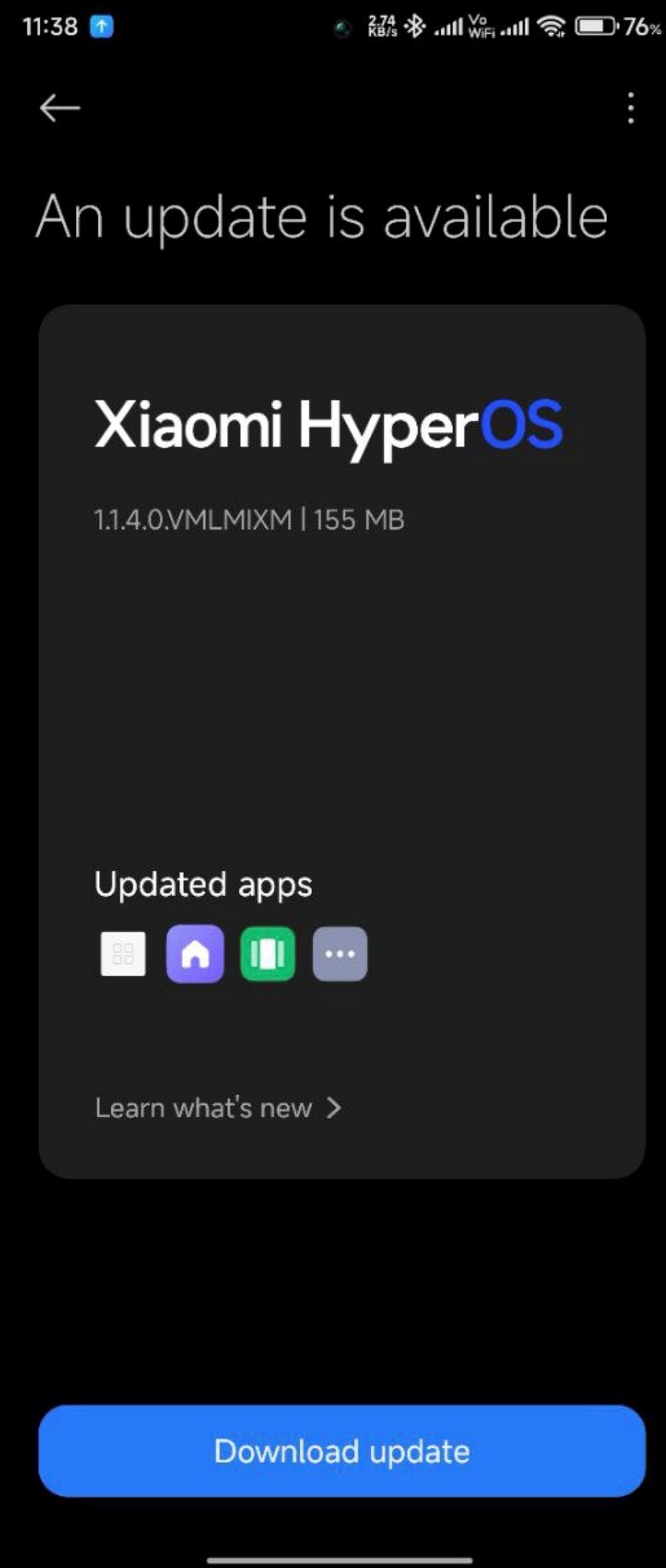Viewport: 666px width, 1568px height.
Task: Select the purple Home app icon
Action: (194, 953)
